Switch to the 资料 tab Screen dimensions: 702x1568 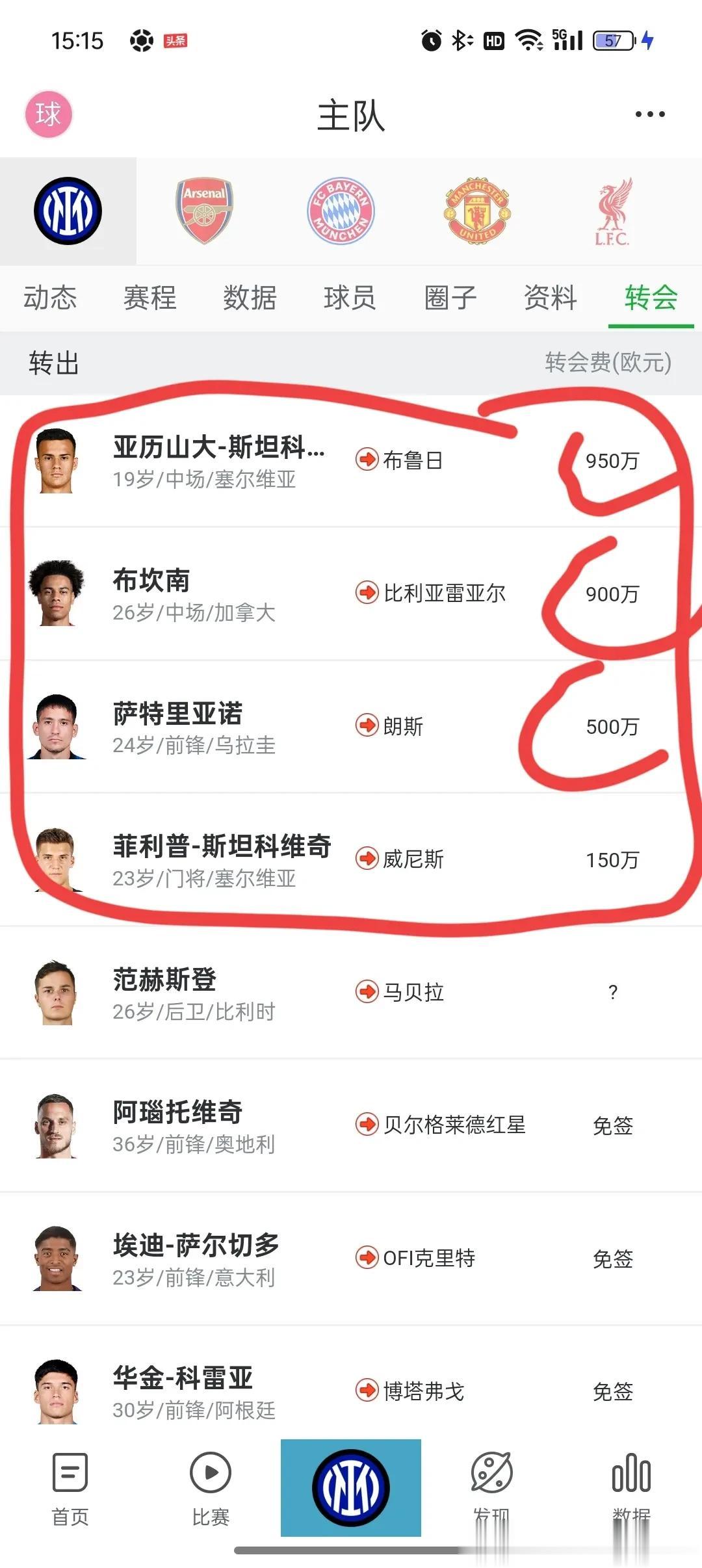(551, 298)
